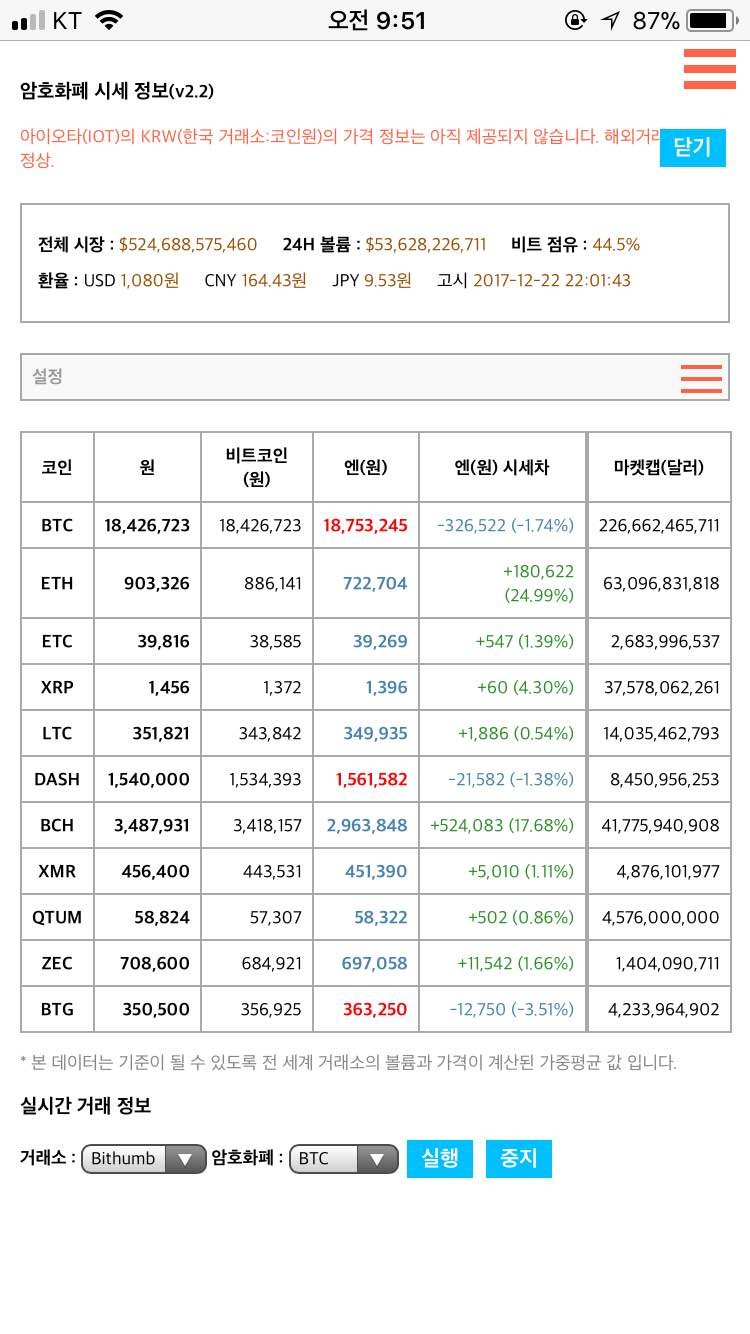Image resolution: width=750 pixels, height=1334 pixels.
Task: Click the 마켓캡(달러) column header
Action: (660, 467)
